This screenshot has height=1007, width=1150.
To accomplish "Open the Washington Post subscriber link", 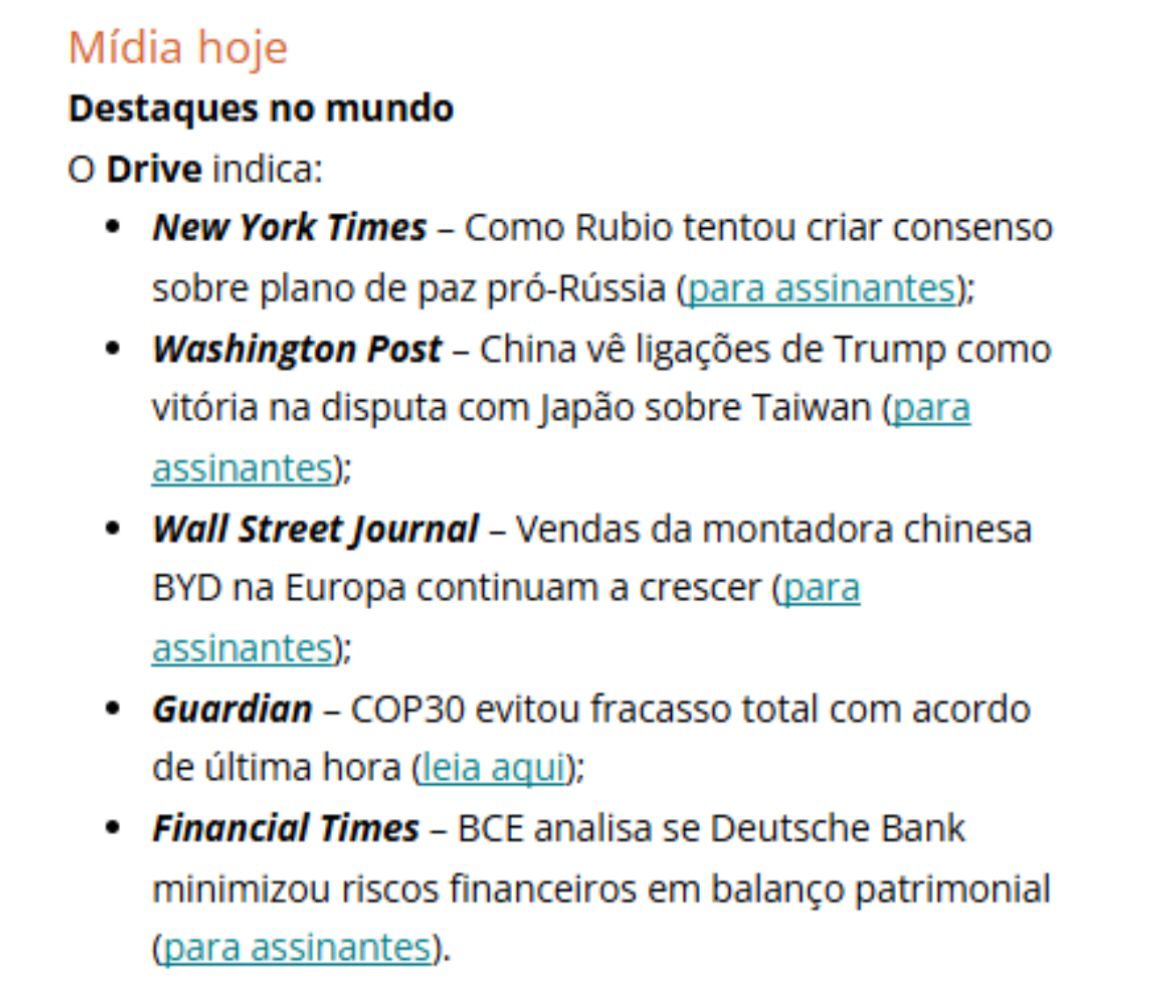I will [931, 409].
